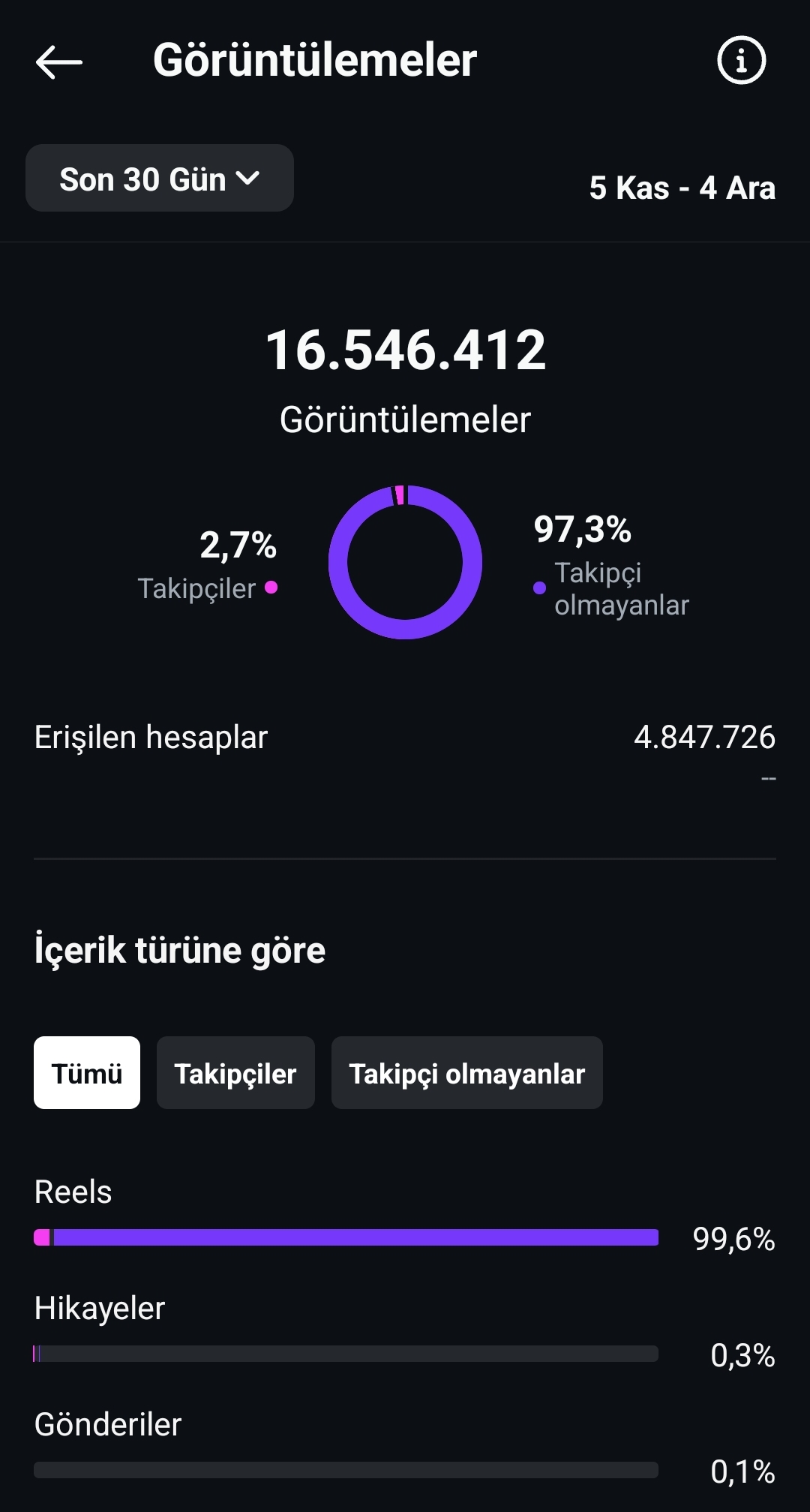Open the info icon about views
This screenshot has width=810, height=1512.
point(741,60)
